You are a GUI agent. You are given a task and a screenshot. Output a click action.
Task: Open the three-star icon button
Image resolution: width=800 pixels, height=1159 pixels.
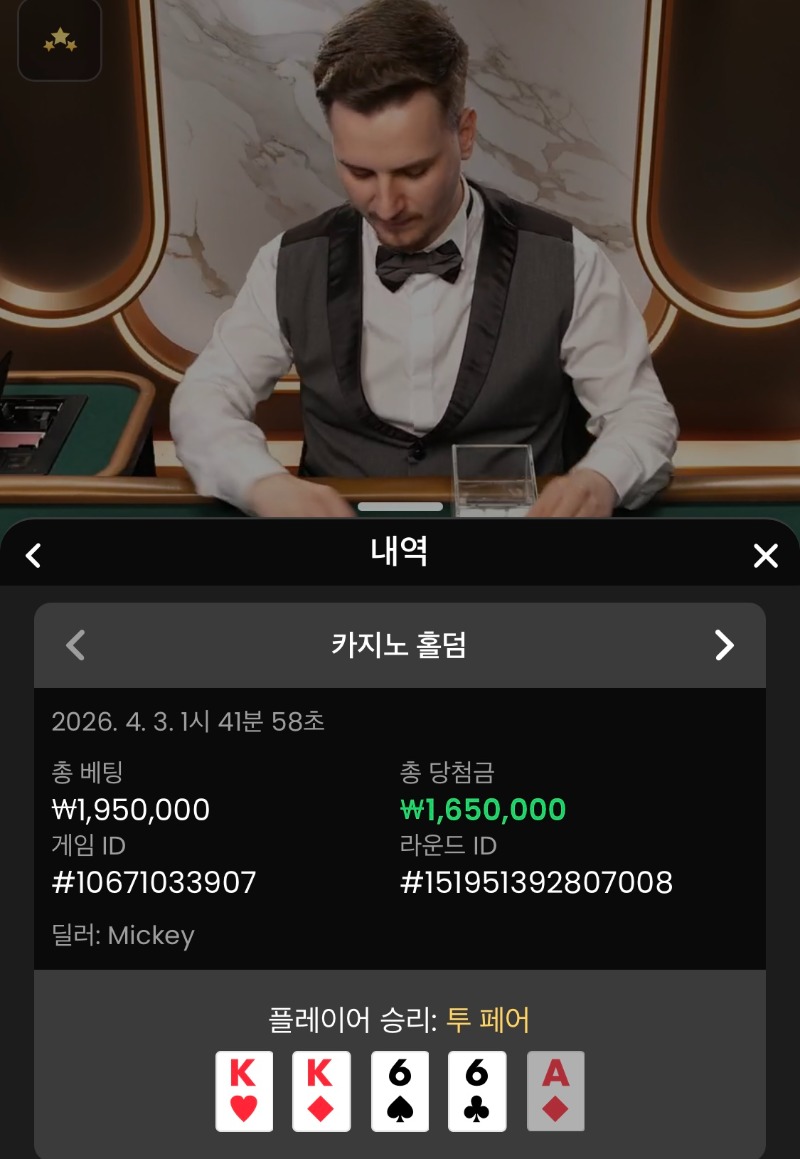(x=60, y=40)
